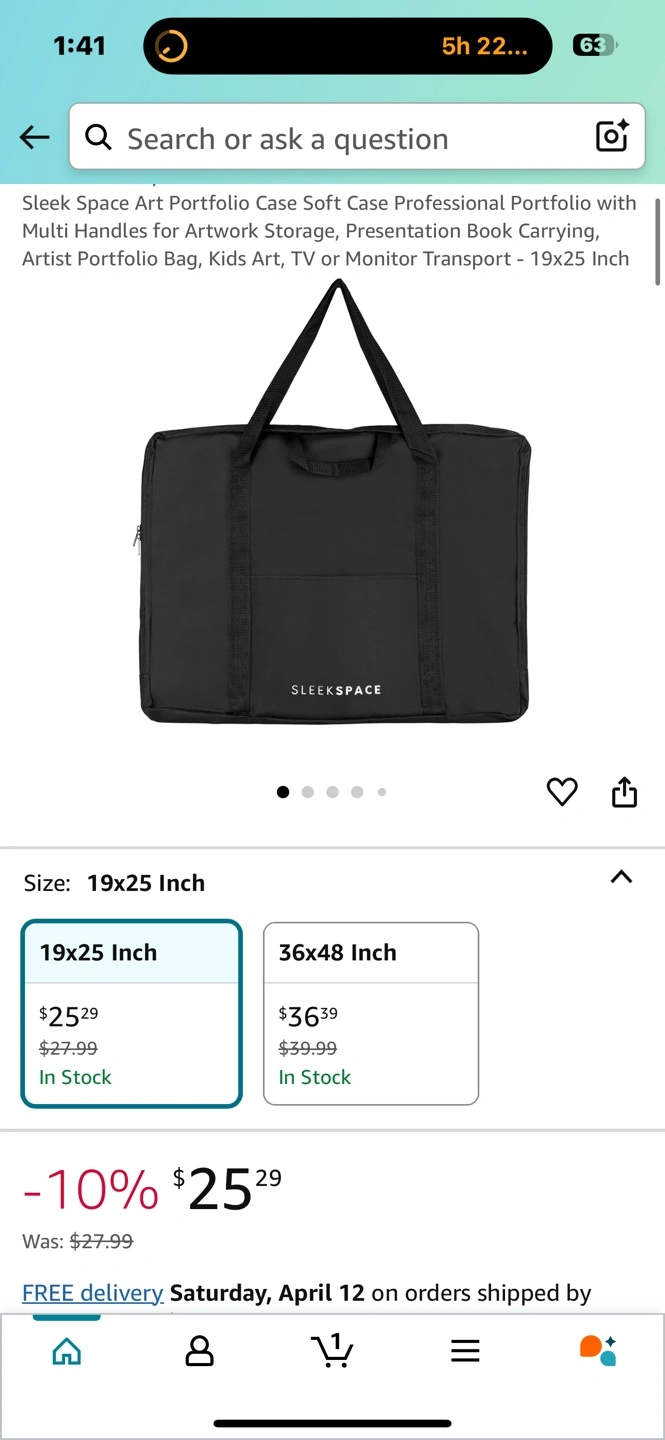
Task: Tap the image carousel page indicator dots
Action: [332, 792]
